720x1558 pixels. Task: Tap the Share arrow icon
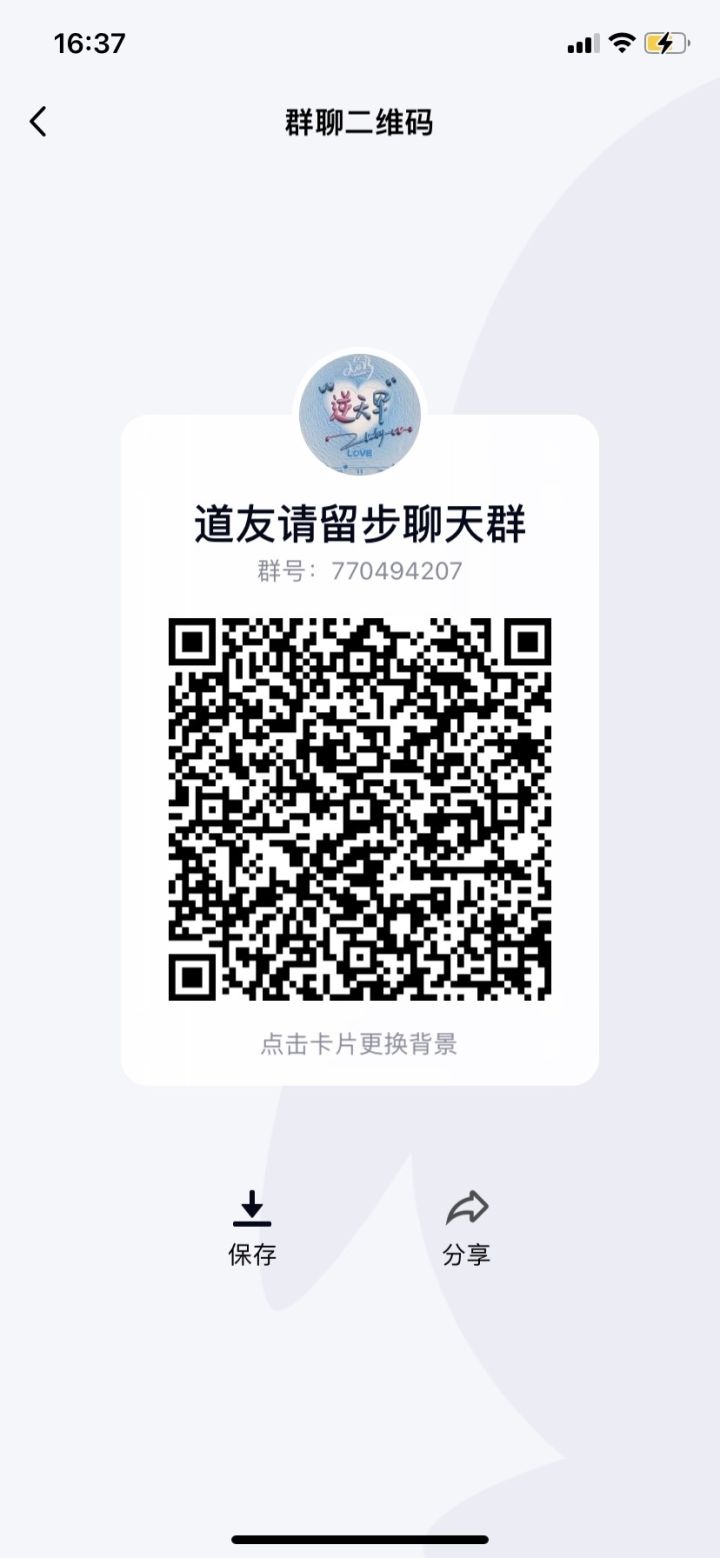point(466,1205)
